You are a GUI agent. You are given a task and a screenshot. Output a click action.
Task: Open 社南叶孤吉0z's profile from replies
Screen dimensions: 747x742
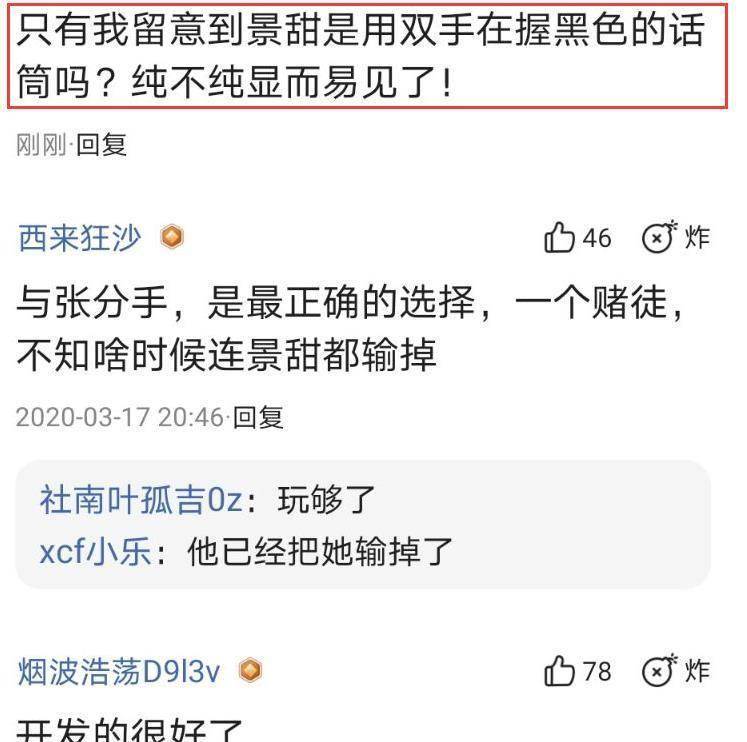140,499
